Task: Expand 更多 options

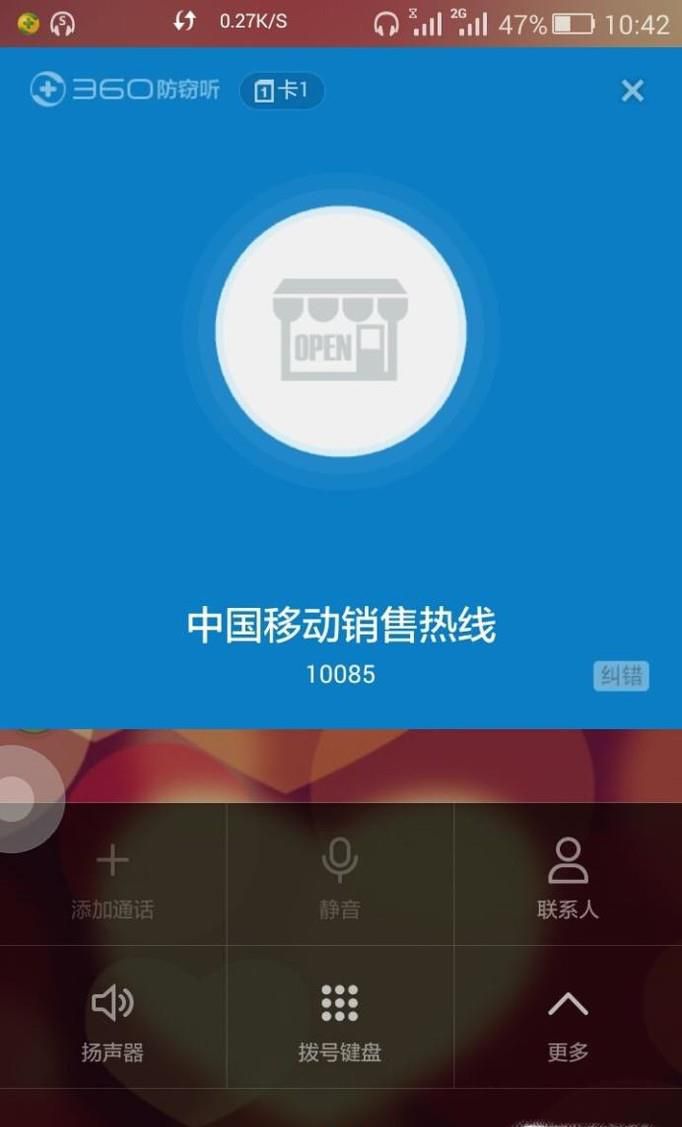Action: (x=567, y=1020)
